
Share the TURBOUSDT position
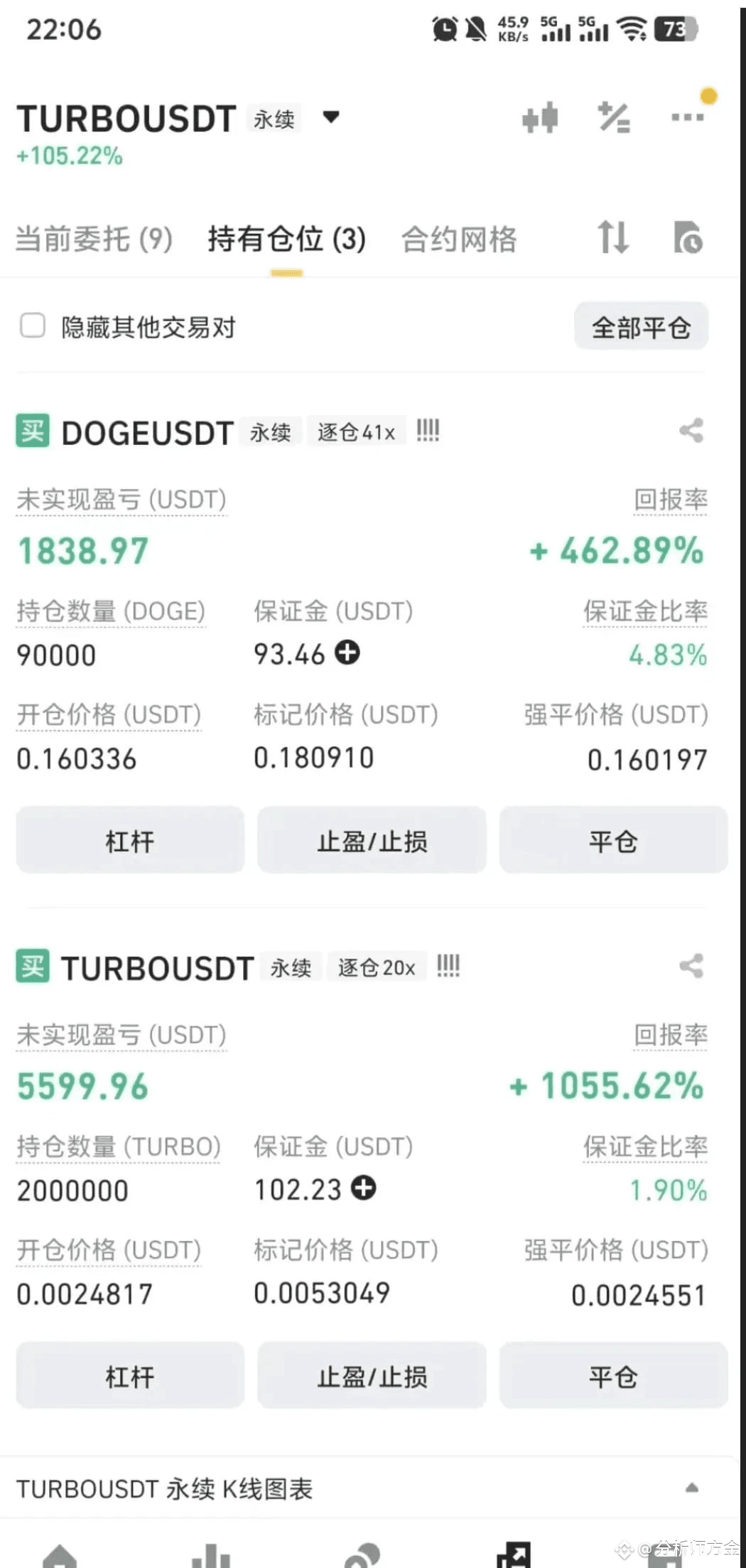(x=691, y=966)
